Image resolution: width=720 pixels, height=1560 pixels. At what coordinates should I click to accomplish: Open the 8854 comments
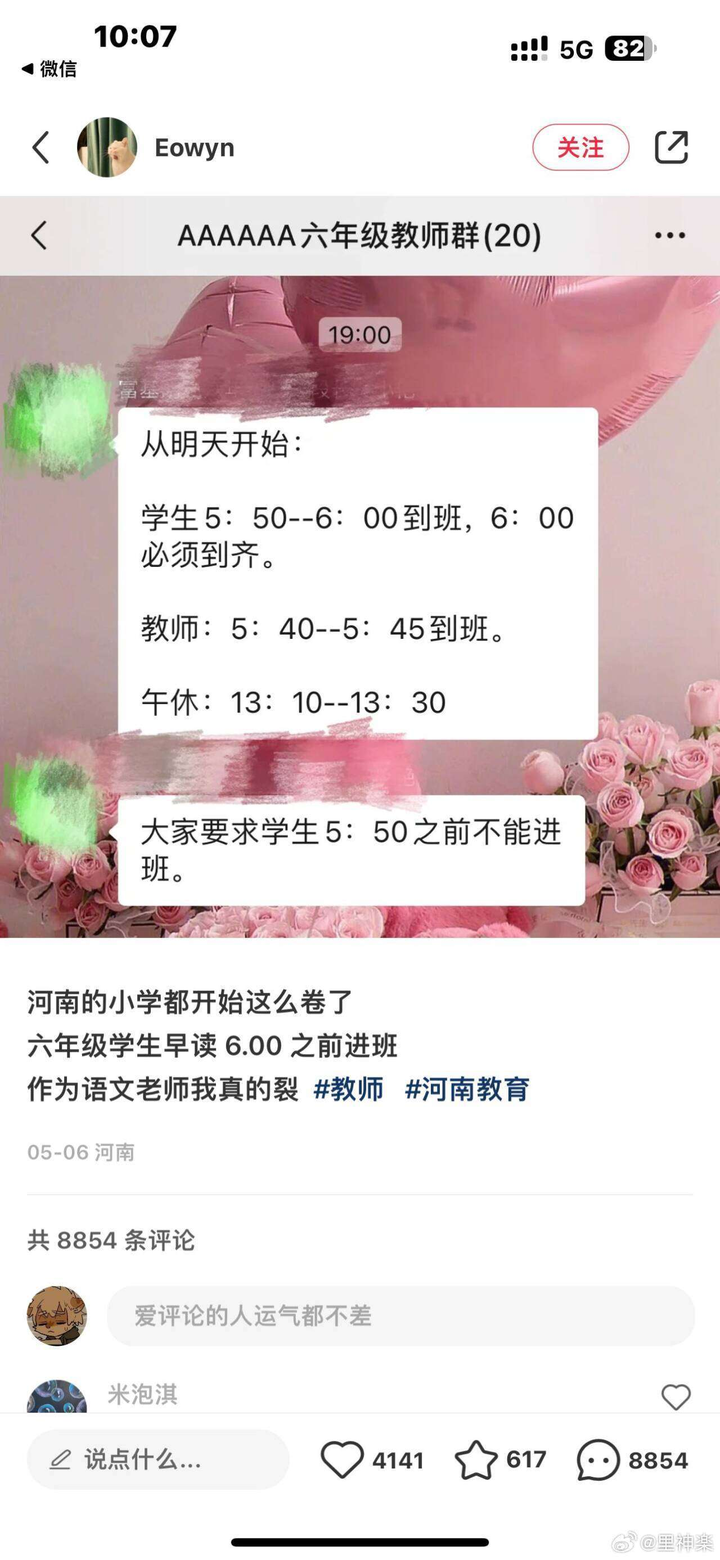point(599,1460)
